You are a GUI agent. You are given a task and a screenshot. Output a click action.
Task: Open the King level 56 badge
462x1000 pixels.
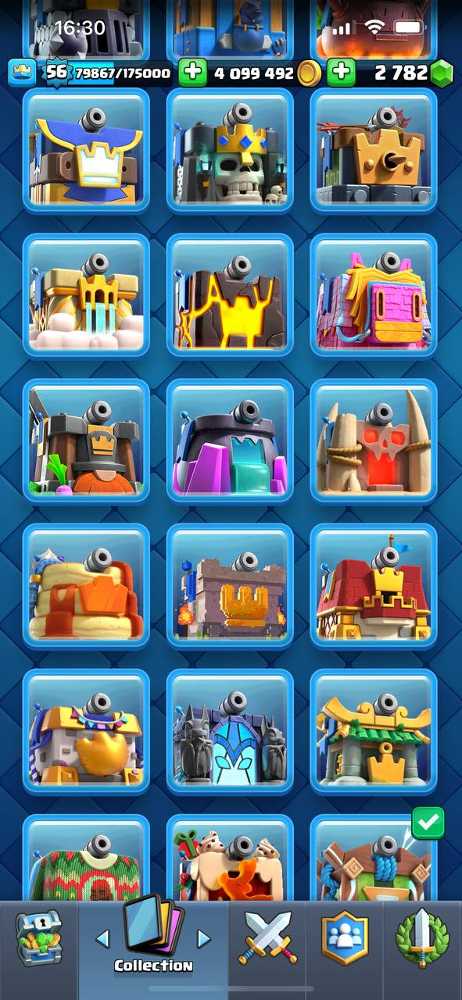[56, 72]
